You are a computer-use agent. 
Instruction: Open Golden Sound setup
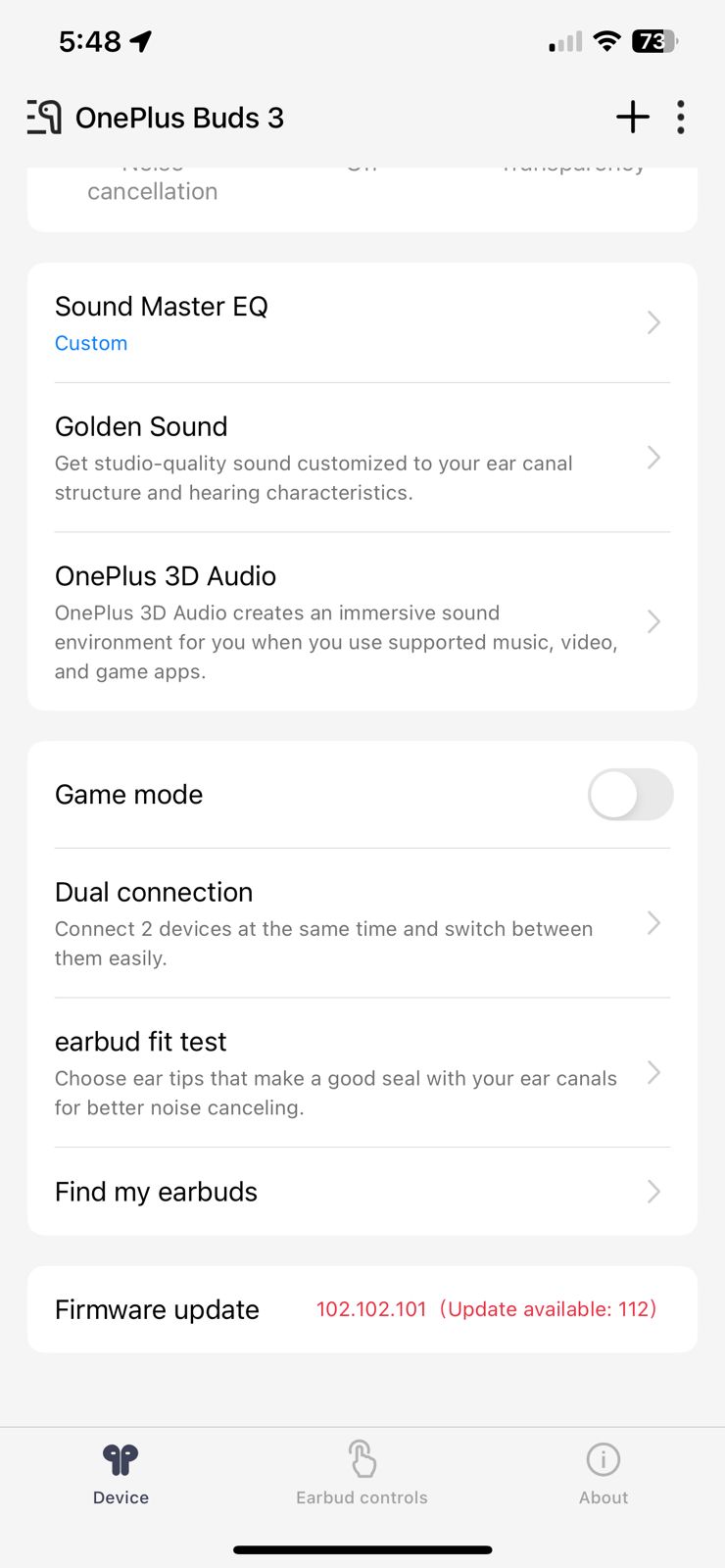click(x=362, y=458)
